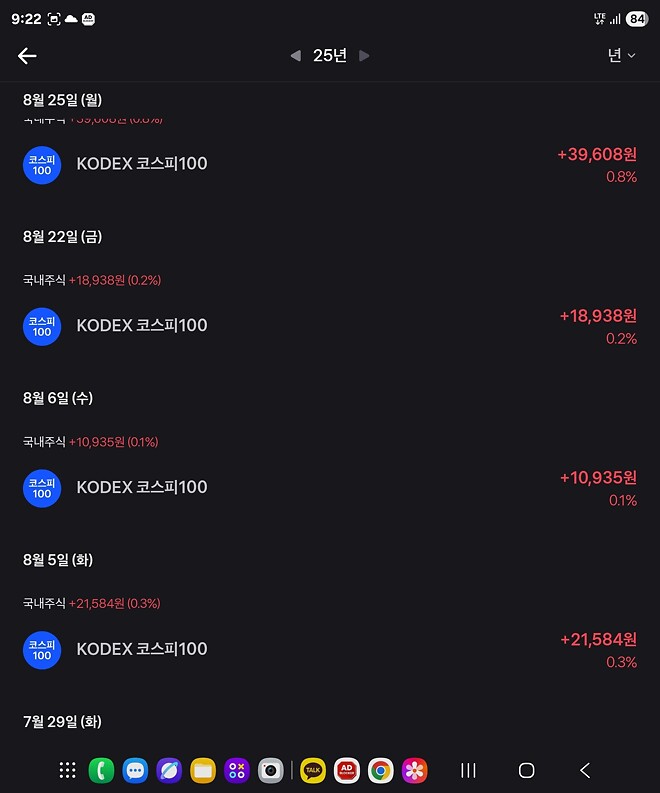Go back using the top-left arrow
Screen dimensions: 660x793
pos(27,56)
